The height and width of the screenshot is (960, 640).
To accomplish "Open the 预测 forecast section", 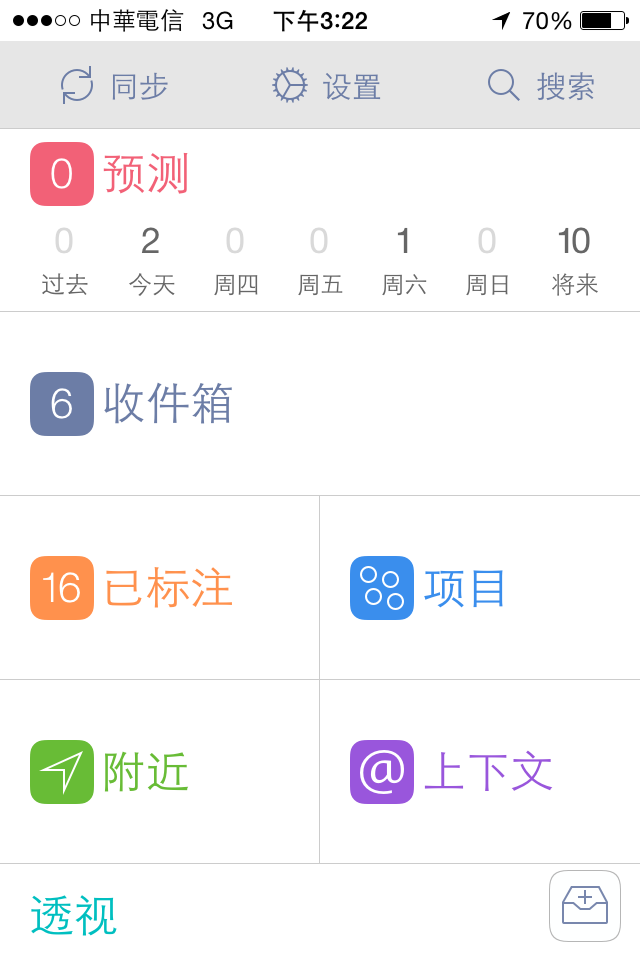I will tap(109, 174).
